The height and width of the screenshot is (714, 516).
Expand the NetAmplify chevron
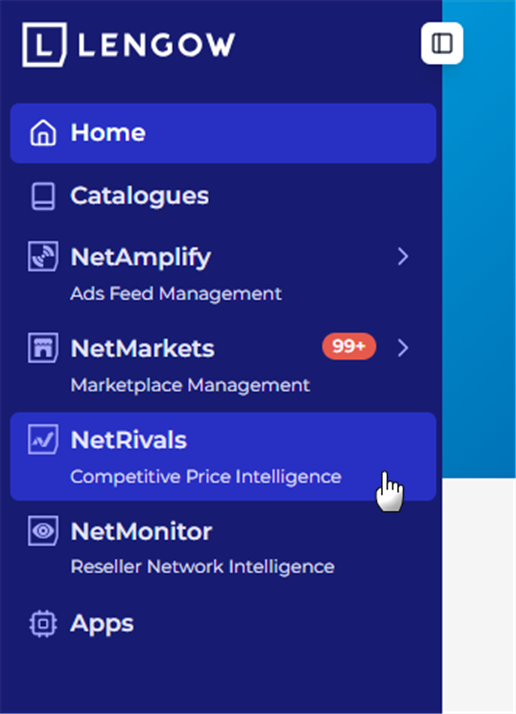click(x=403, y=257)
